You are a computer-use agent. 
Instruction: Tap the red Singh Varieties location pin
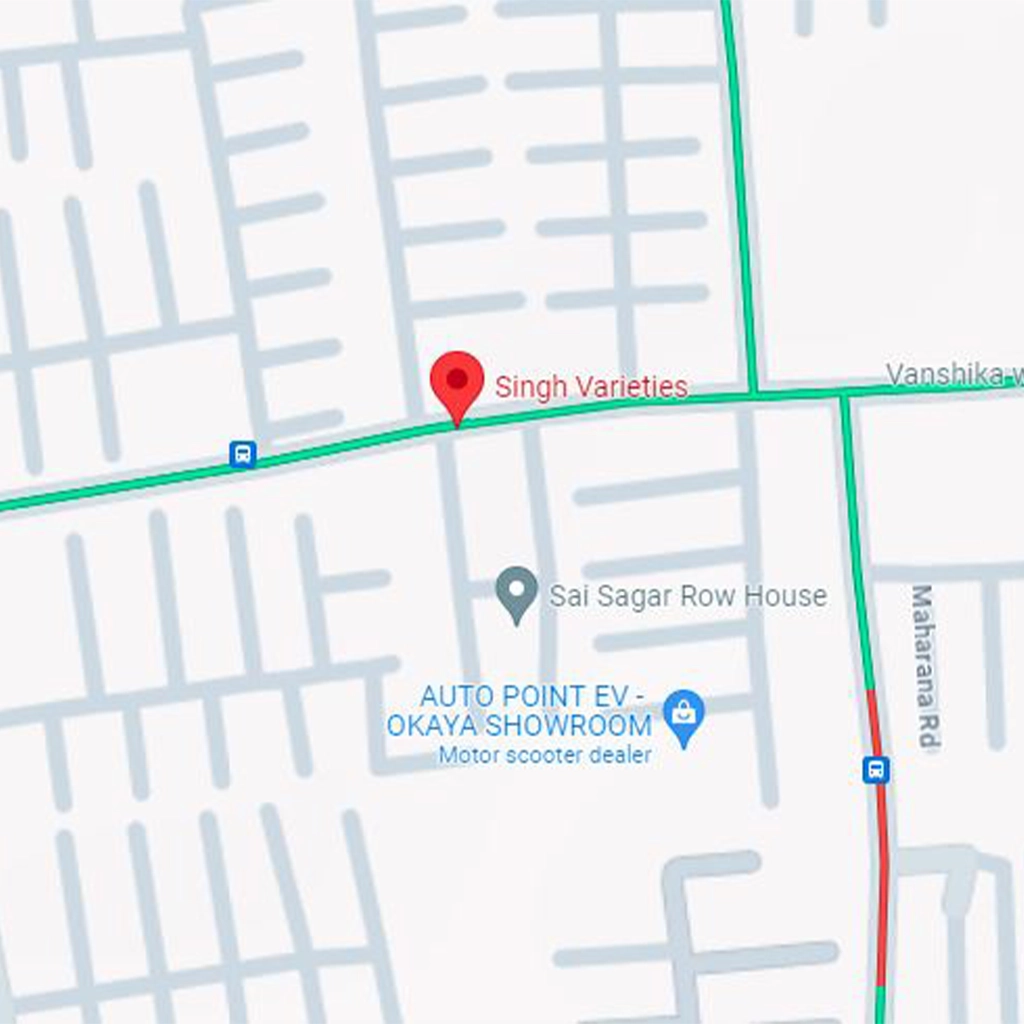pyautogui.click(x=457, y=383)
